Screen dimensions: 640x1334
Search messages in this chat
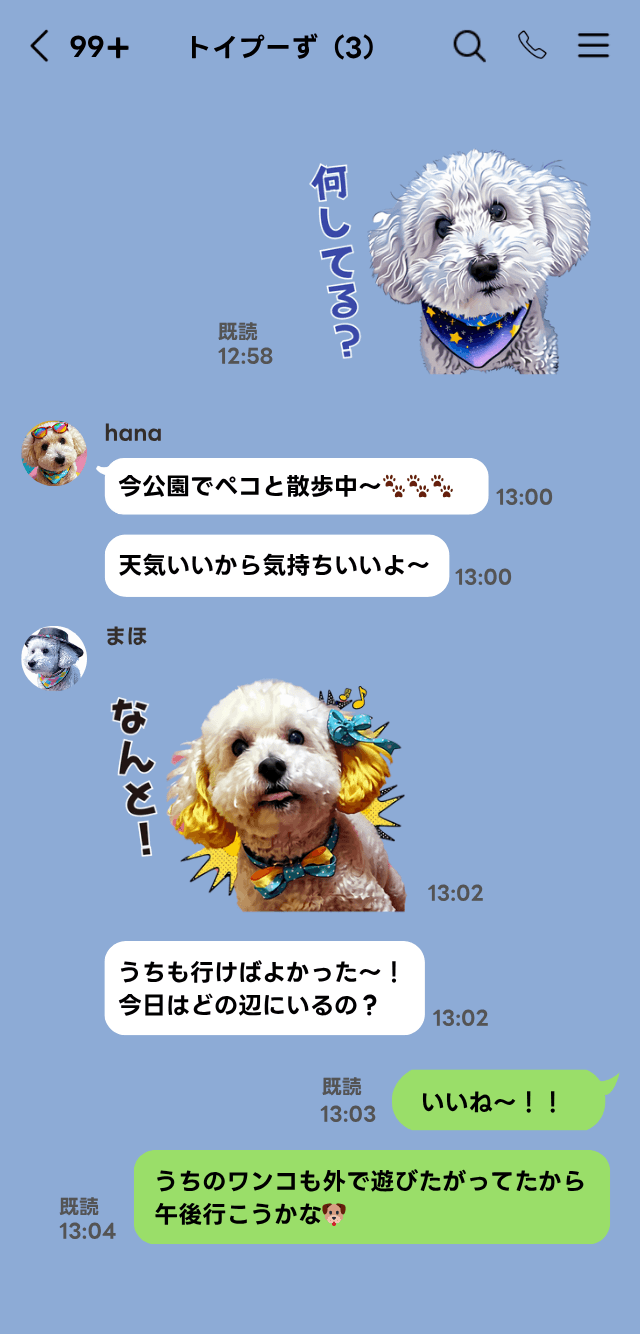469,46
